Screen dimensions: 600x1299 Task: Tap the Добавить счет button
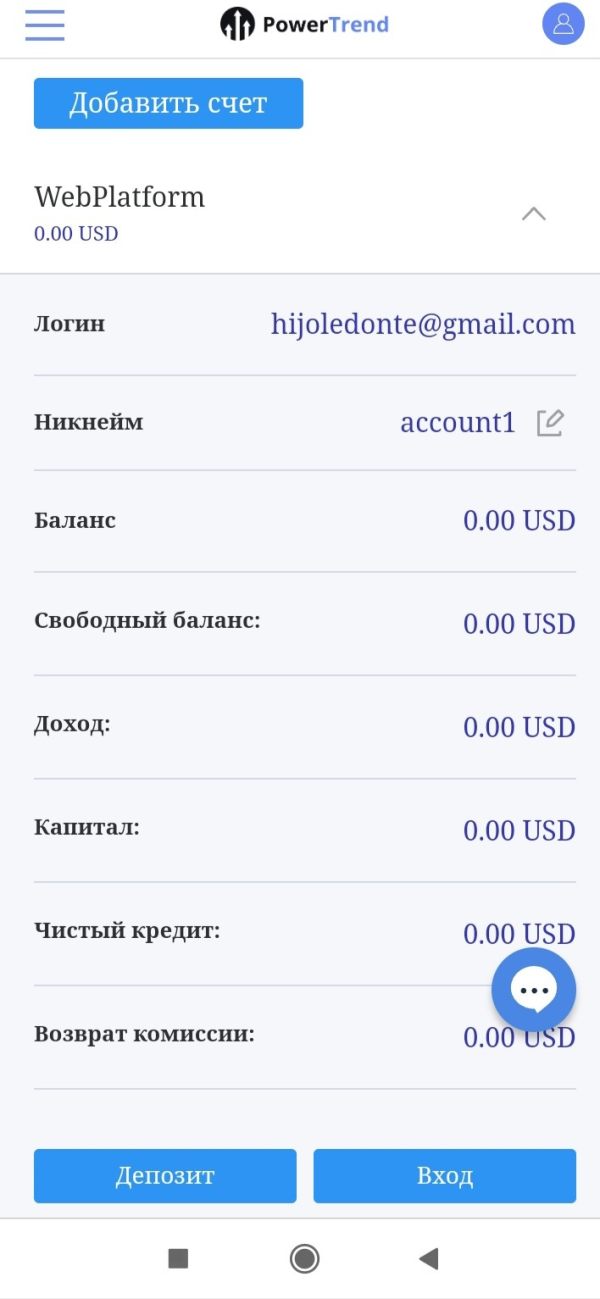(168, 103)
